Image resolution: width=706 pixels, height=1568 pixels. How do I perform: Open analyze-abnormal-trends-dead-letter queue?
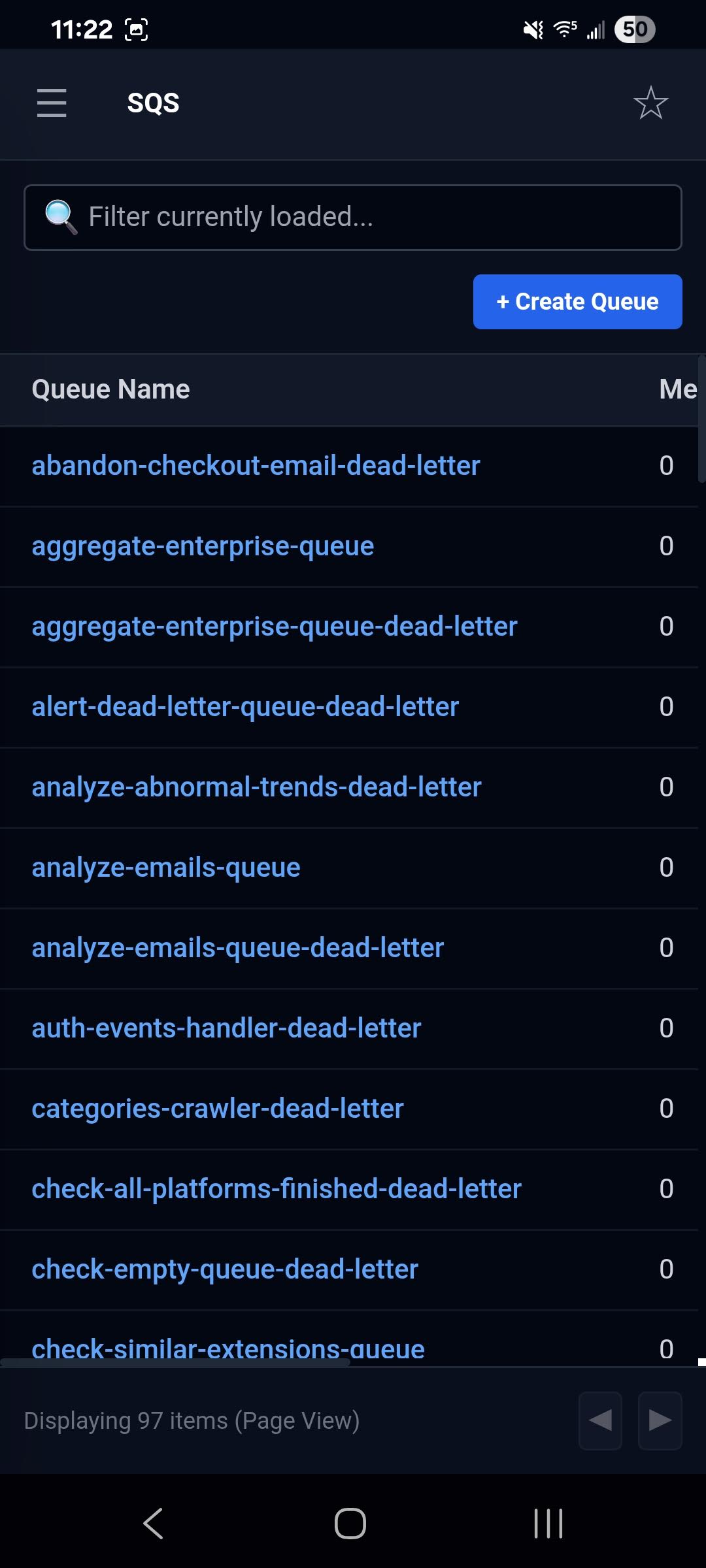click(x=256, y=787)
